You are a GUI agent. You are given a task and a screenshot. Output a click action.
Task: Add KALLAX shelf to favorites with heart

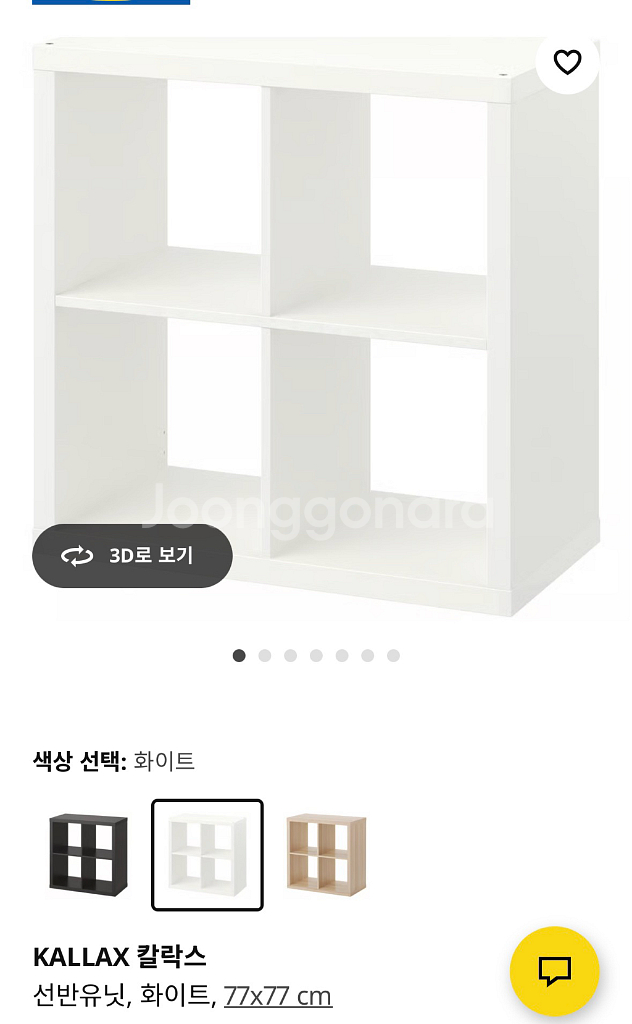pos(567,62)
